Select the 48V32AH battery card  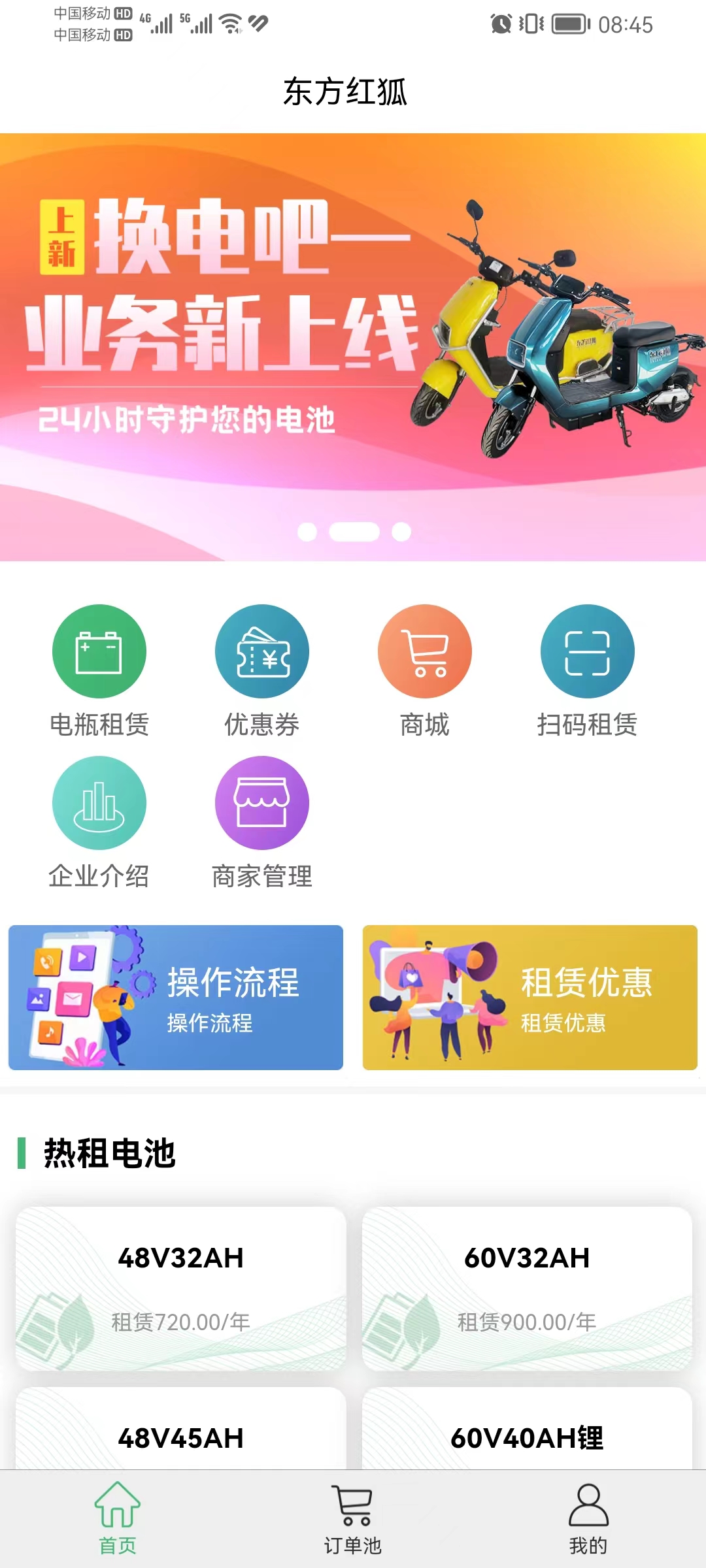[181, 1288]
